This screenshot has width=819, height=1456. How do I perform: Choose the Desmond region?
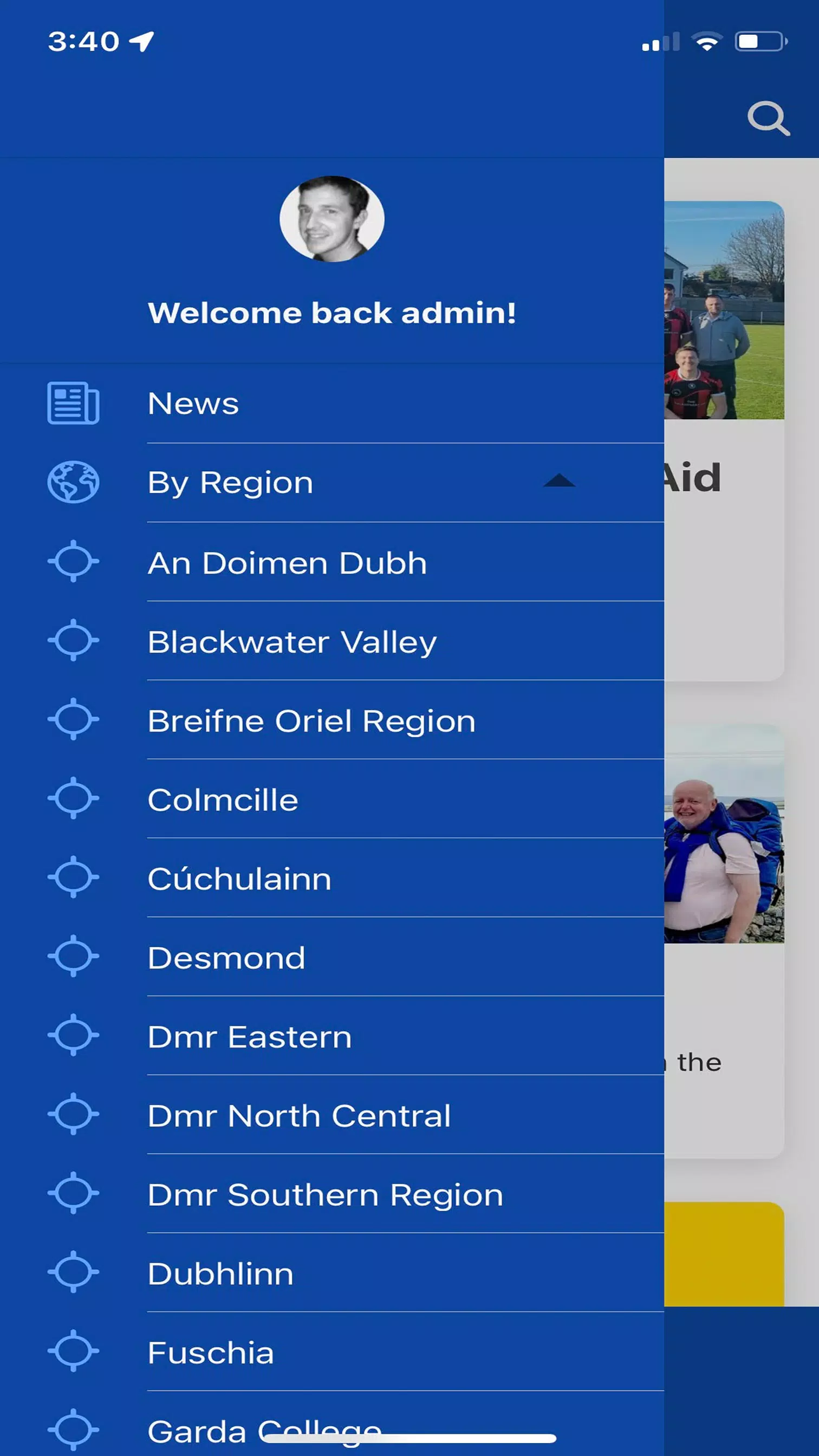click(332, 957)
